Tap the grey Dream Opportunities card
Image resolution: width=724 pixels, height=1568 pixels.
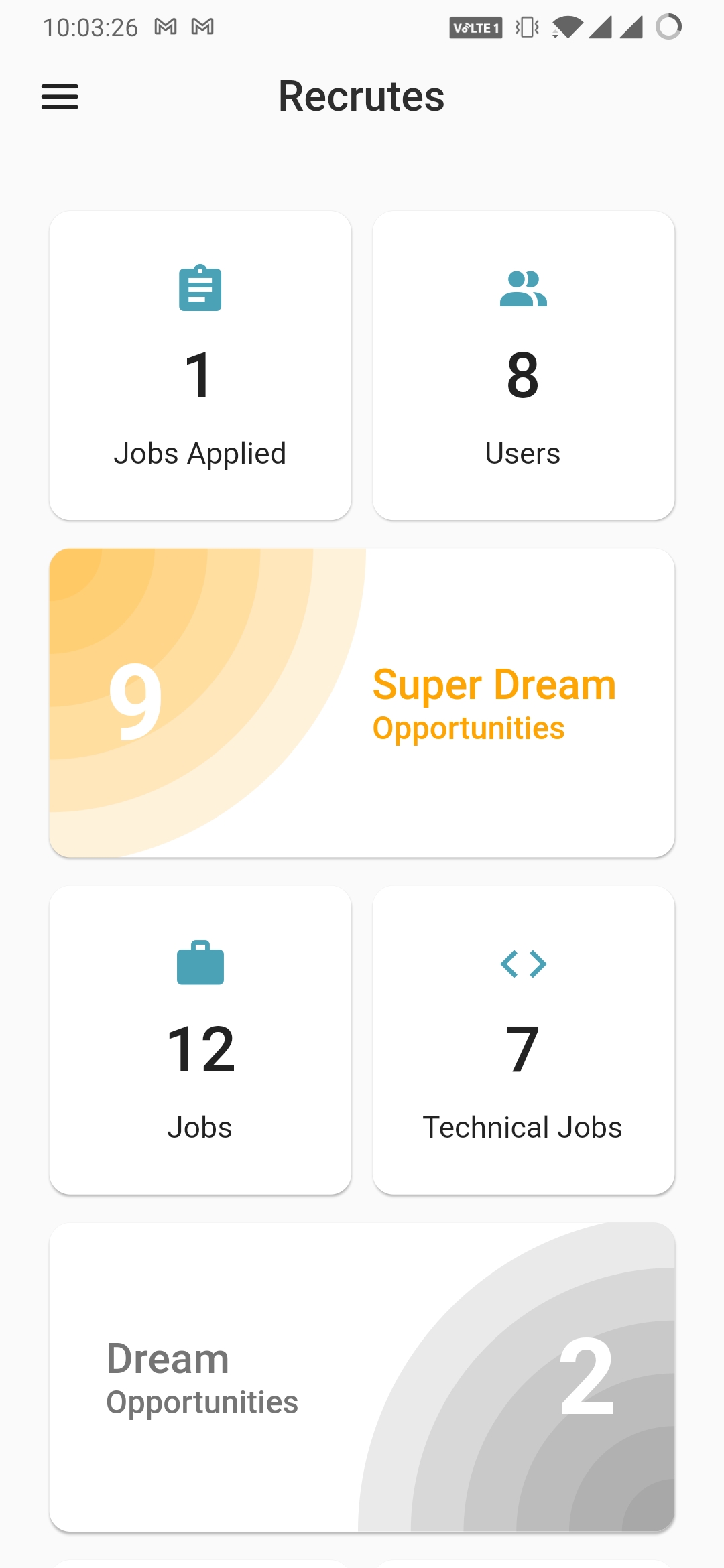click(362, 1377)
